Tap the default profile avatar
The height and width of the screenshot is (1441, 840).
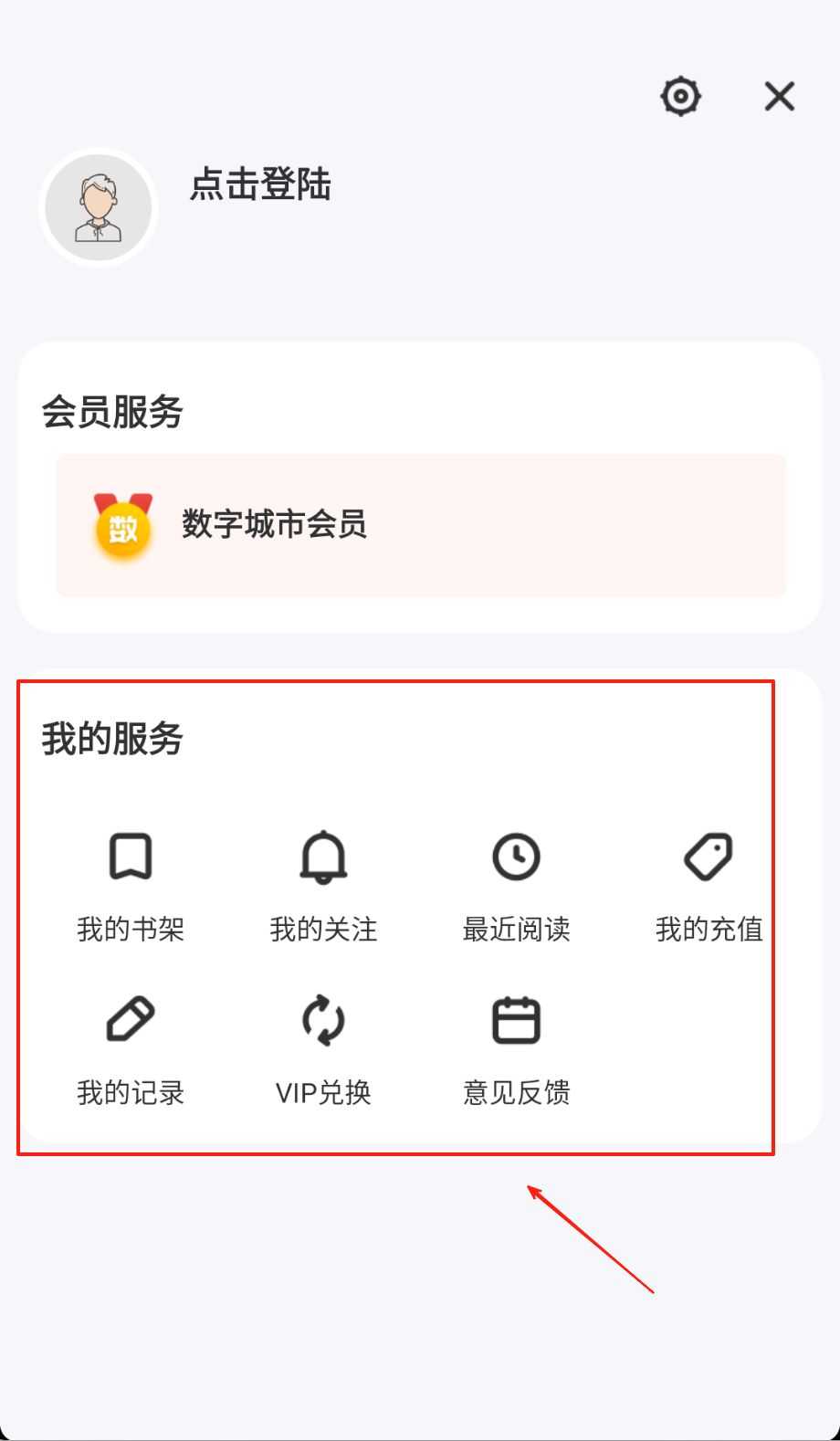pos(99,208)
